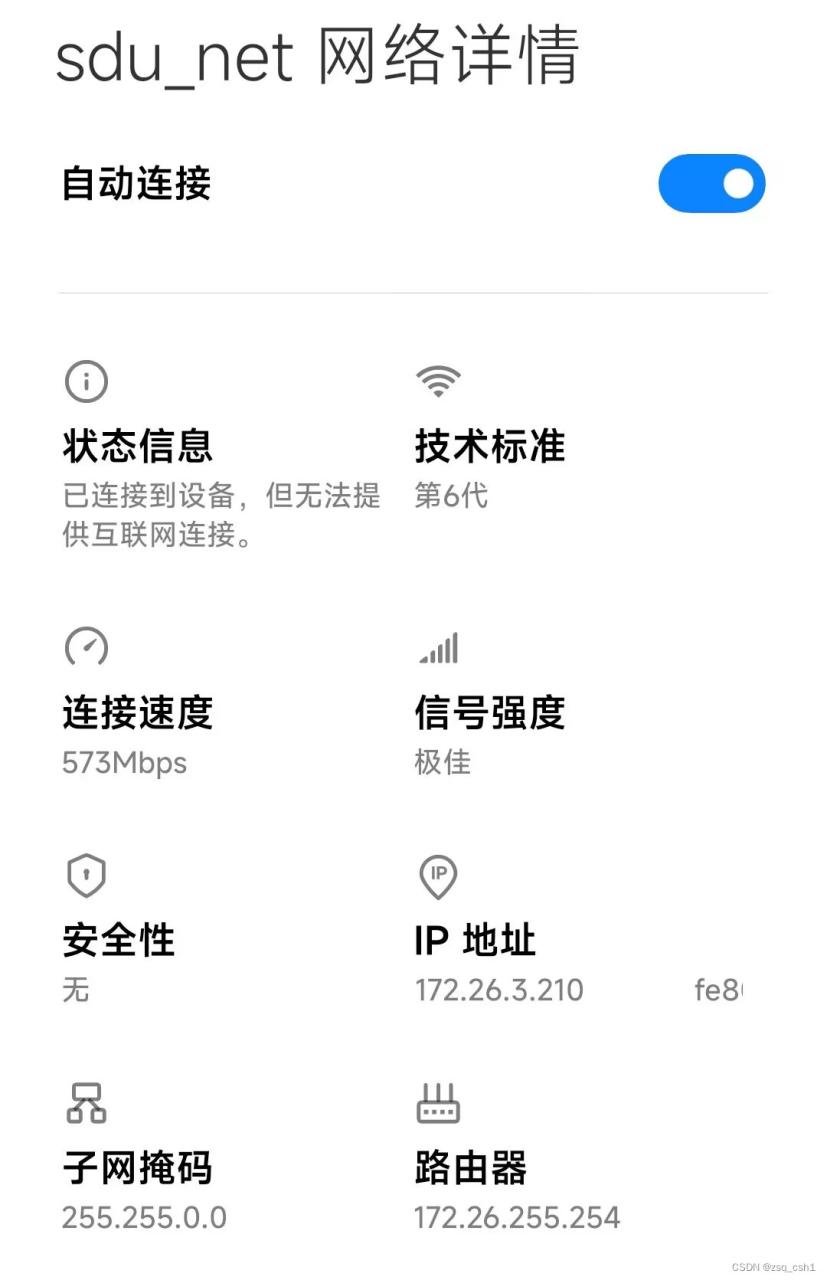Open the 状态信息 details entry
Screen dimensions: 827x1280
pos(136,447)
